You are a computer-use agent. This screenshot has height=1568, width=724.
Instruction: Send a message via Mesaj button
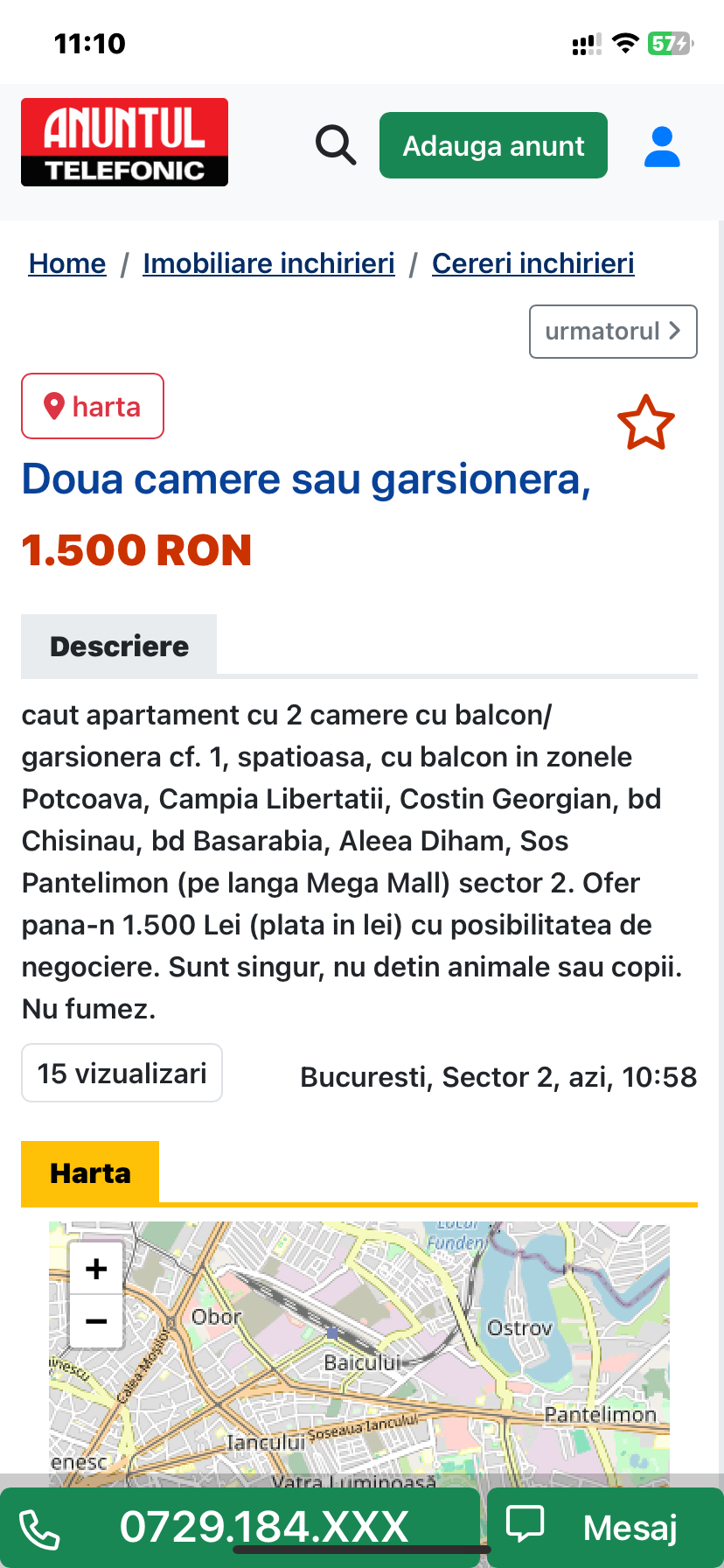605,1528
